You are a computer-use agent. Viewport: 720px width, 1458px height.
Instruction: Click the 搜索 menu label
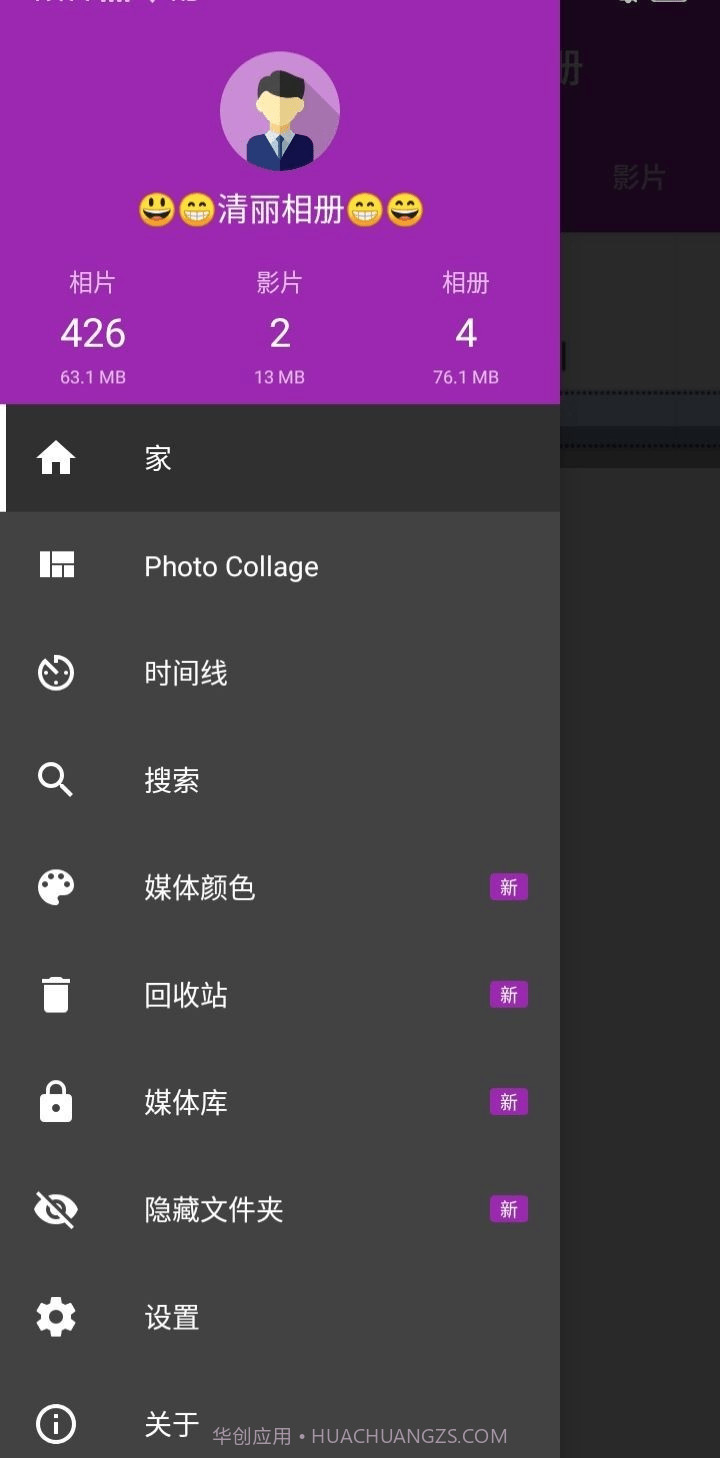[x=171, y=779]
